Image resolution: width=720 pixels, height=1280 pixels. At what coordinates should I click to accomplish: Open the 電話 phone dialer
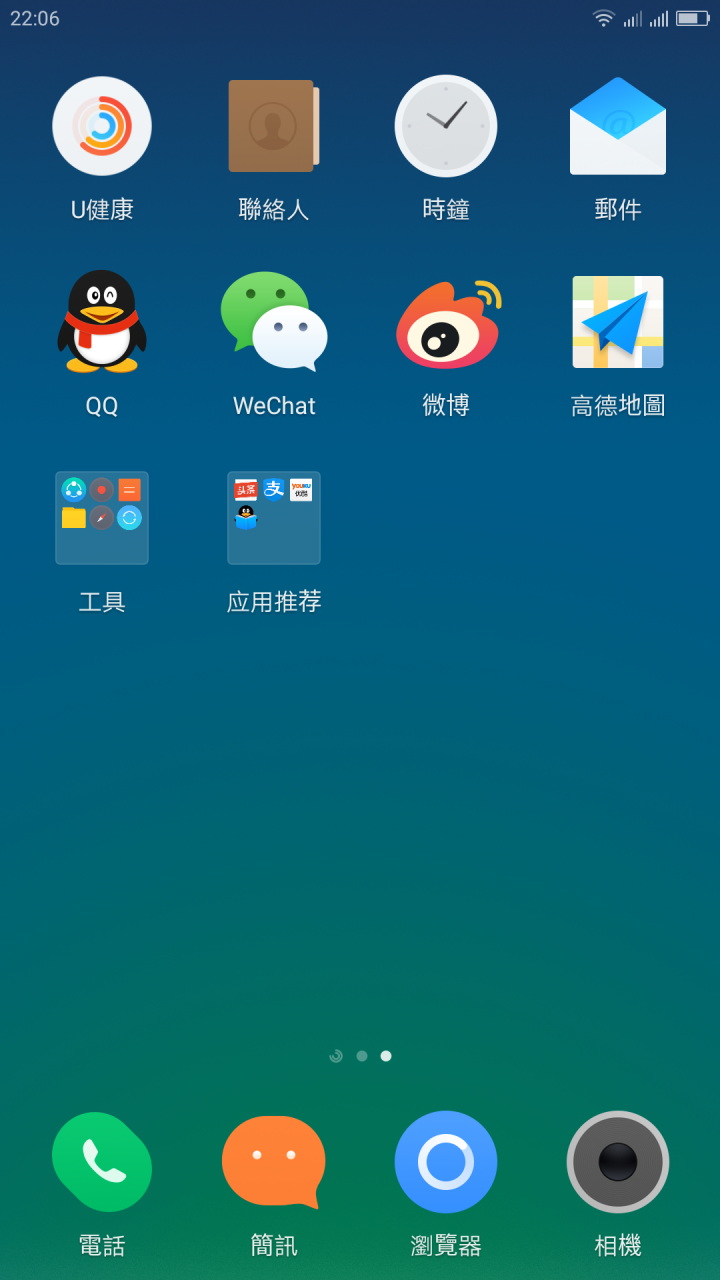(101, 1163)
